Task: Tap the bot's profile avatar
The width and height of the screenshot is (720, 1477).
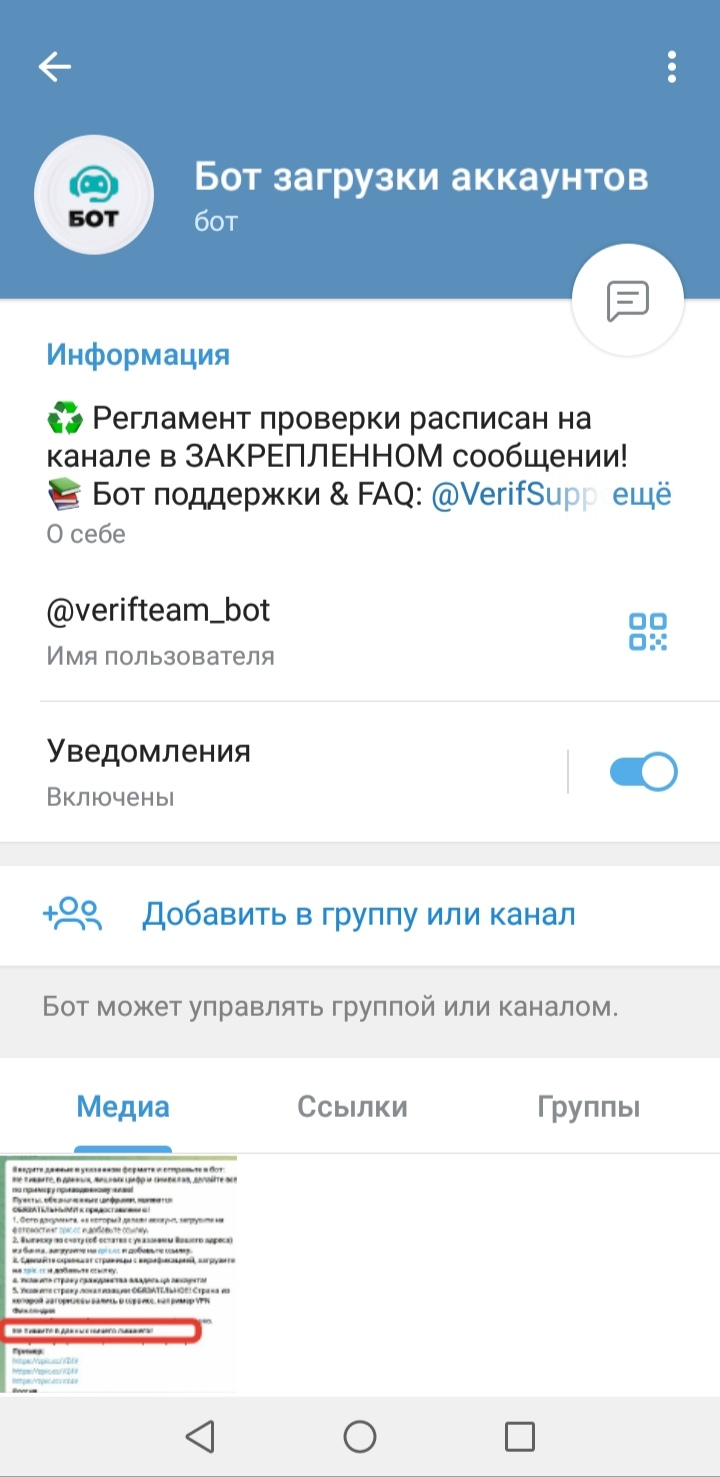Action: [x=94, y=195]
